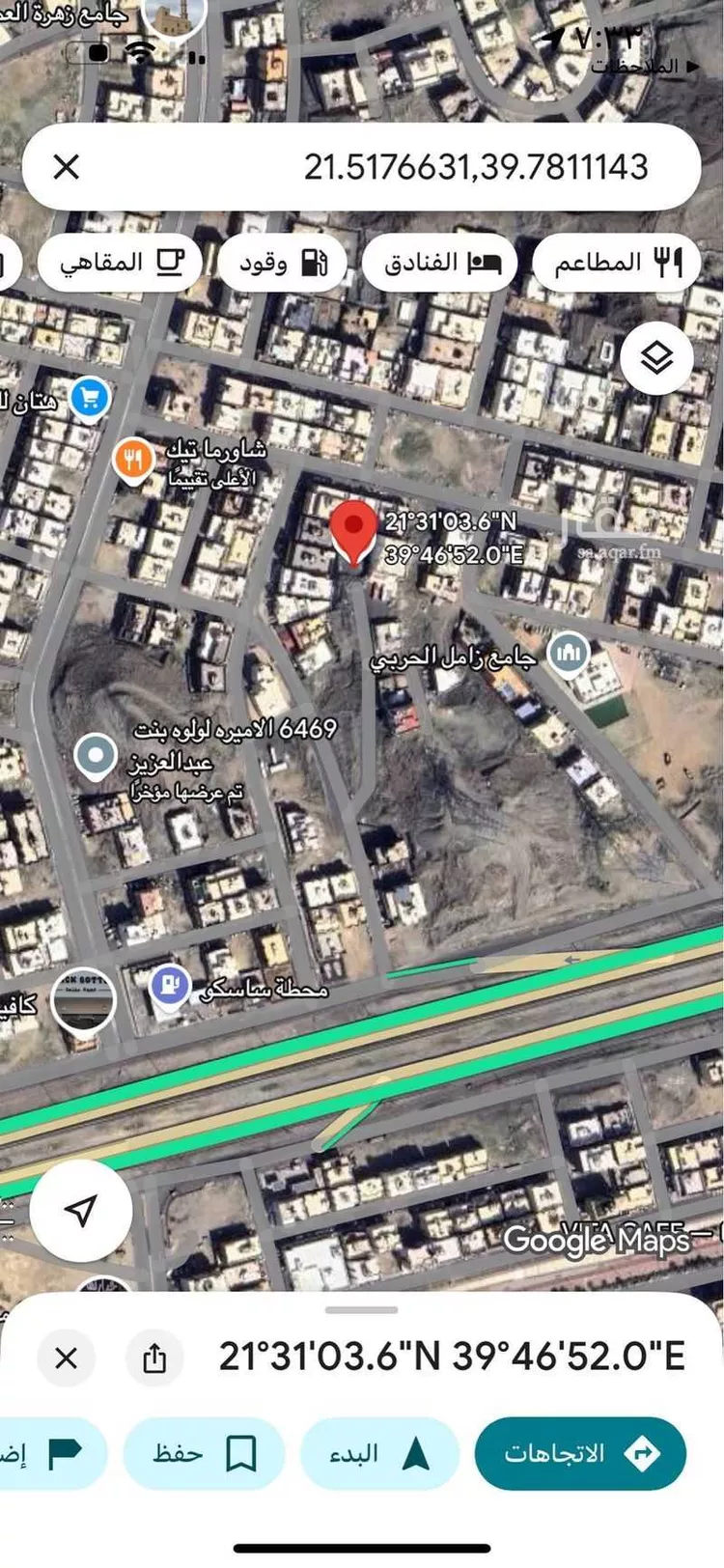Open the map layers selector
724x1568 pixels.
[656, 358]
